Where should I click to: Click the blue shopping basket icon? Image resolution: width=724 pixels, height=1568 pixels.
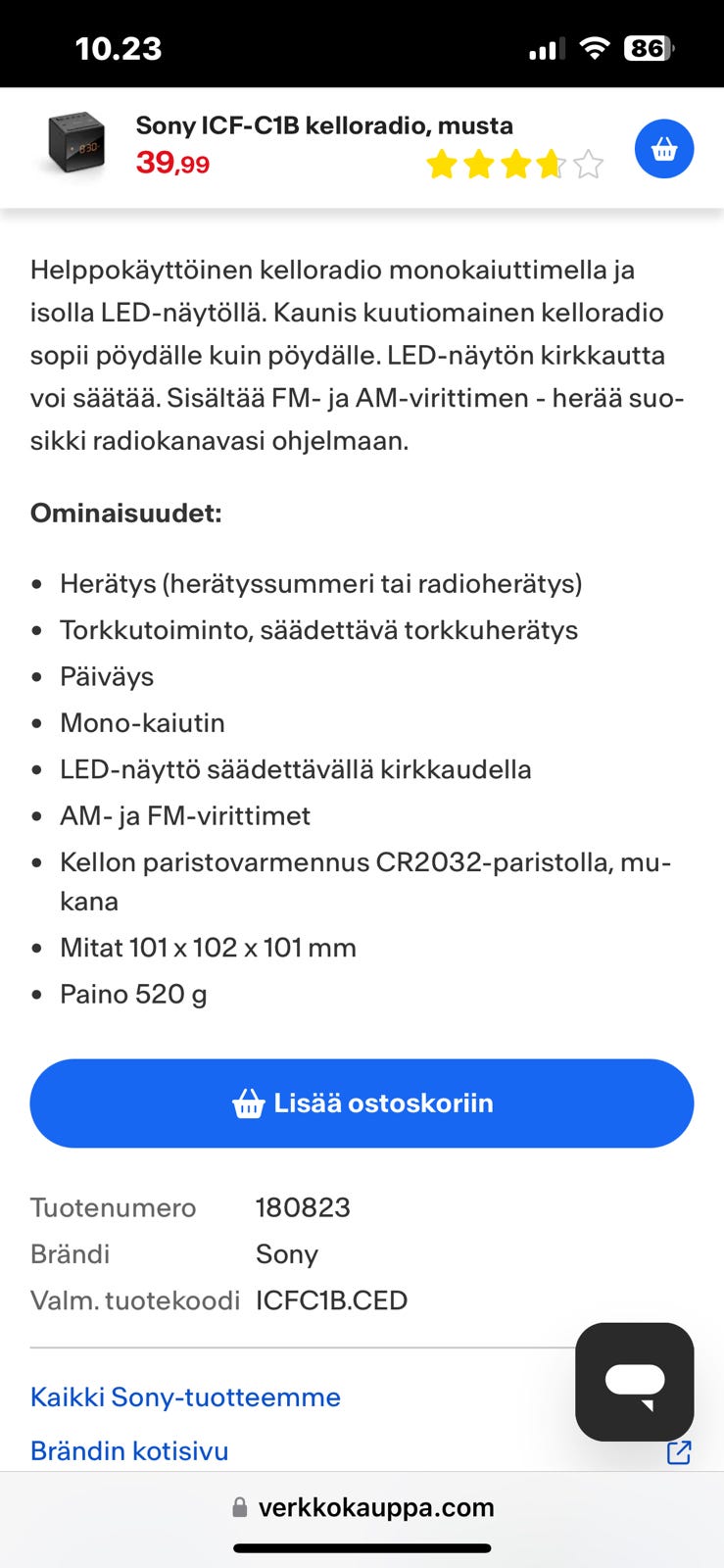(664, 148)
